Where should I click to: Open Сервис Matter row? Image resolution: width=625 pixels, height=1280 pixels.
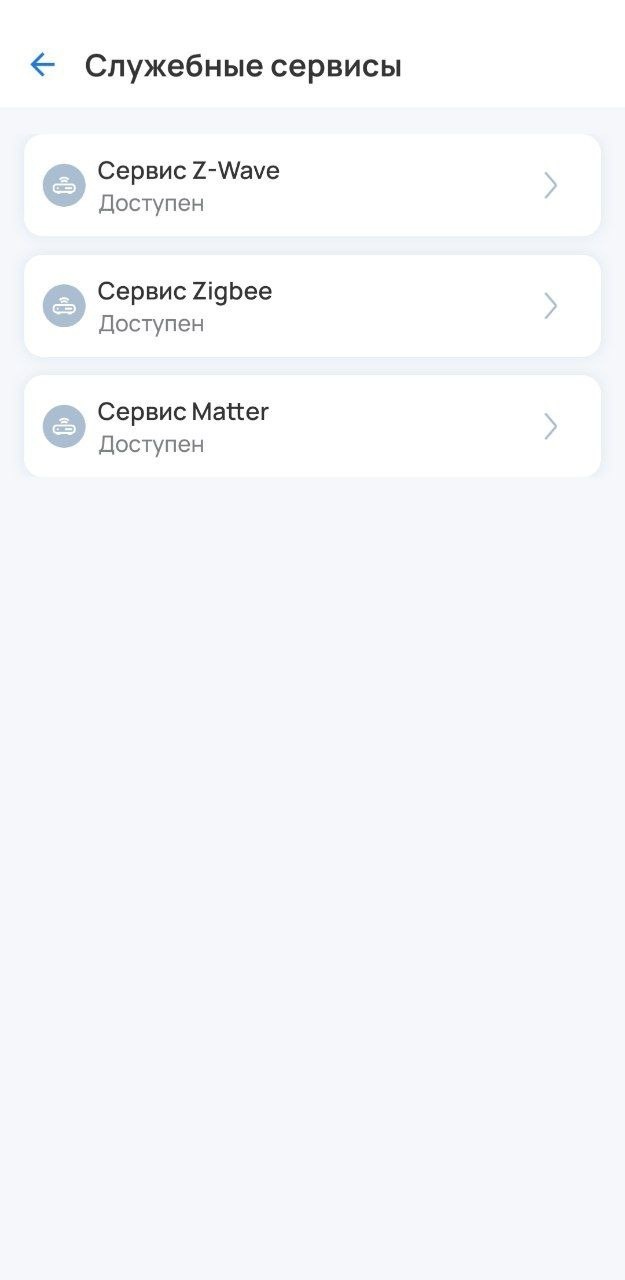click(x=312, y=427)
